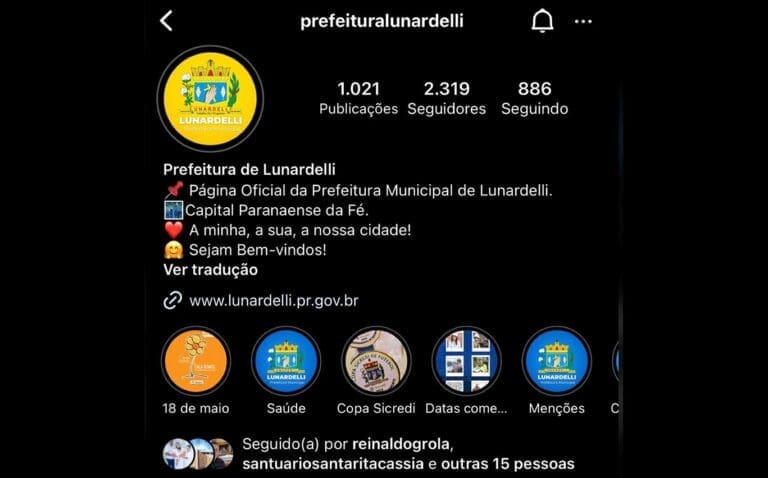Open the three-dot overflow menu
Screen dimensions: 768x478
pos(583,21)
